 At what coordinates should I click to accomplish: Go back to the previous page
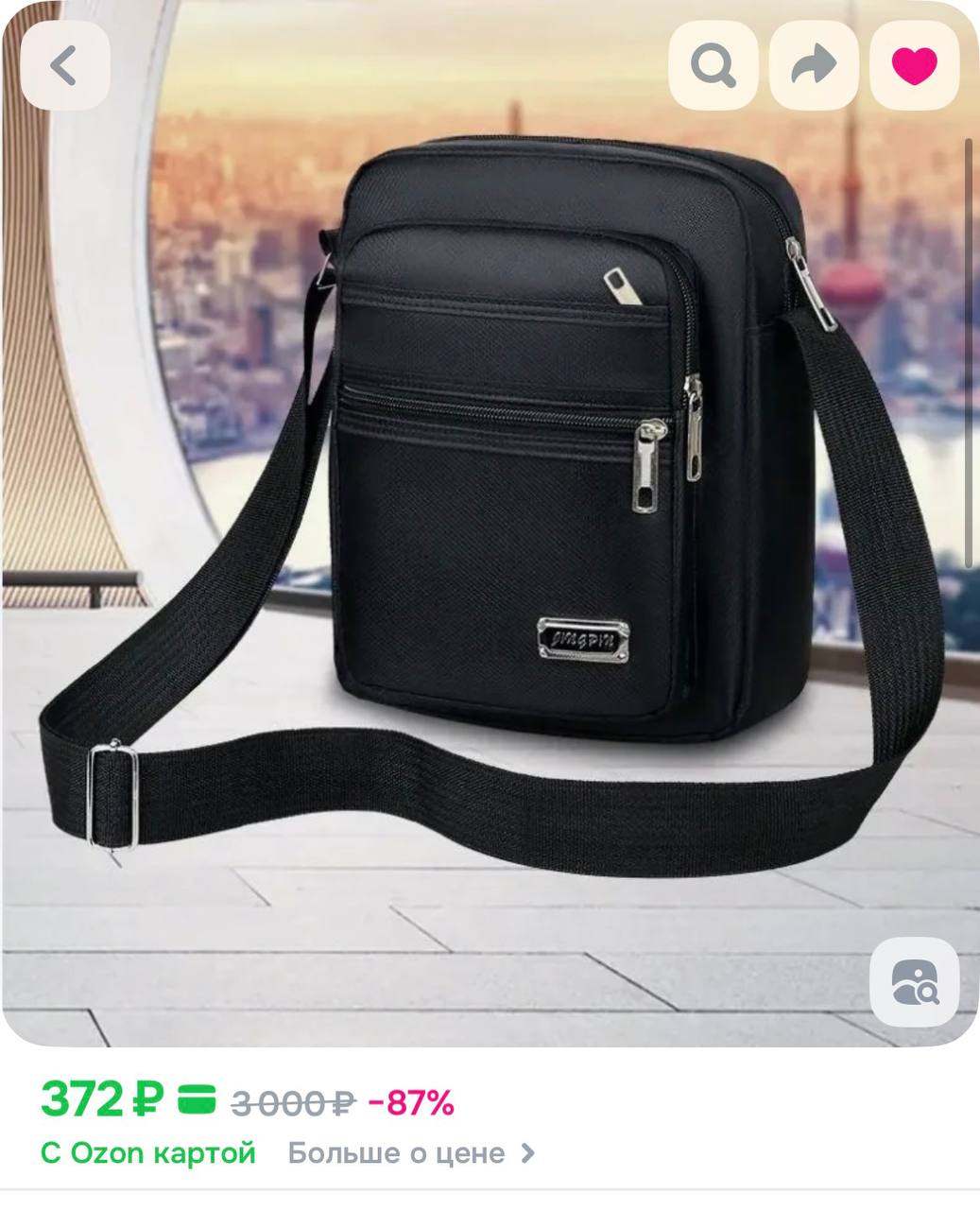[64, 65]
